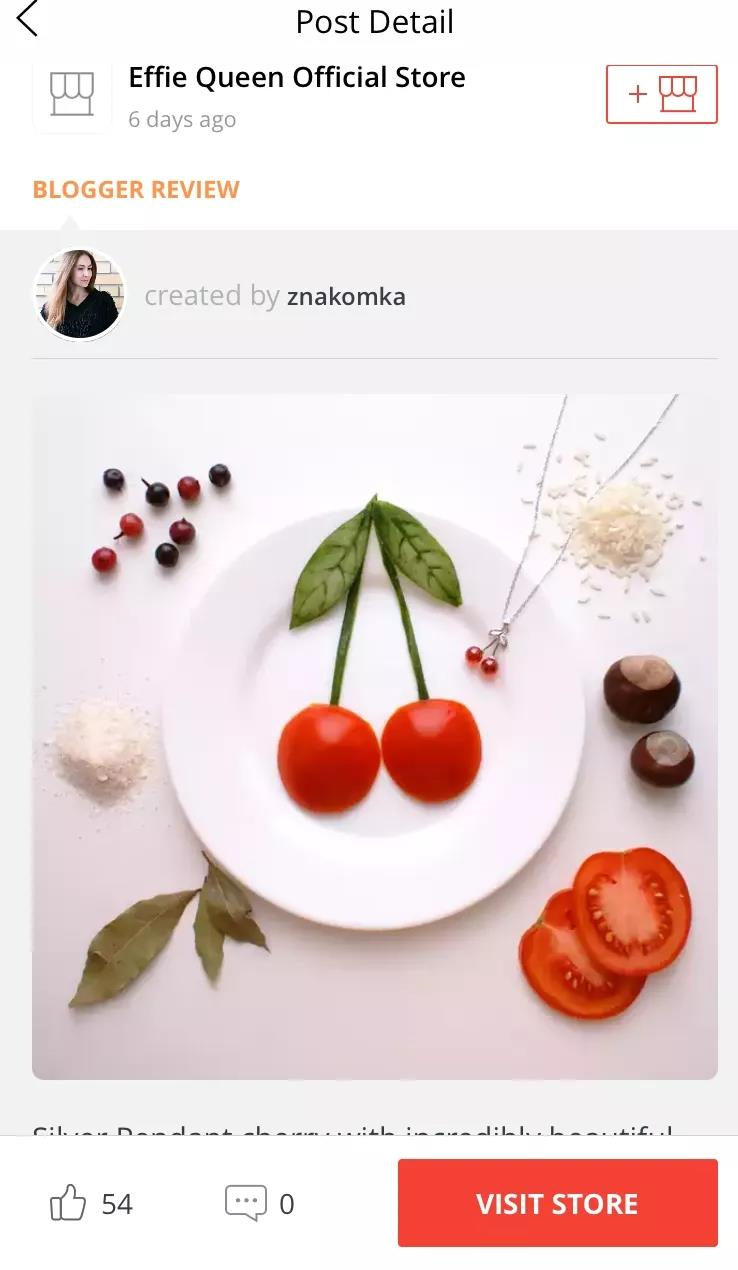
Task: Go back from Post Detail
Action: (28, 20)
